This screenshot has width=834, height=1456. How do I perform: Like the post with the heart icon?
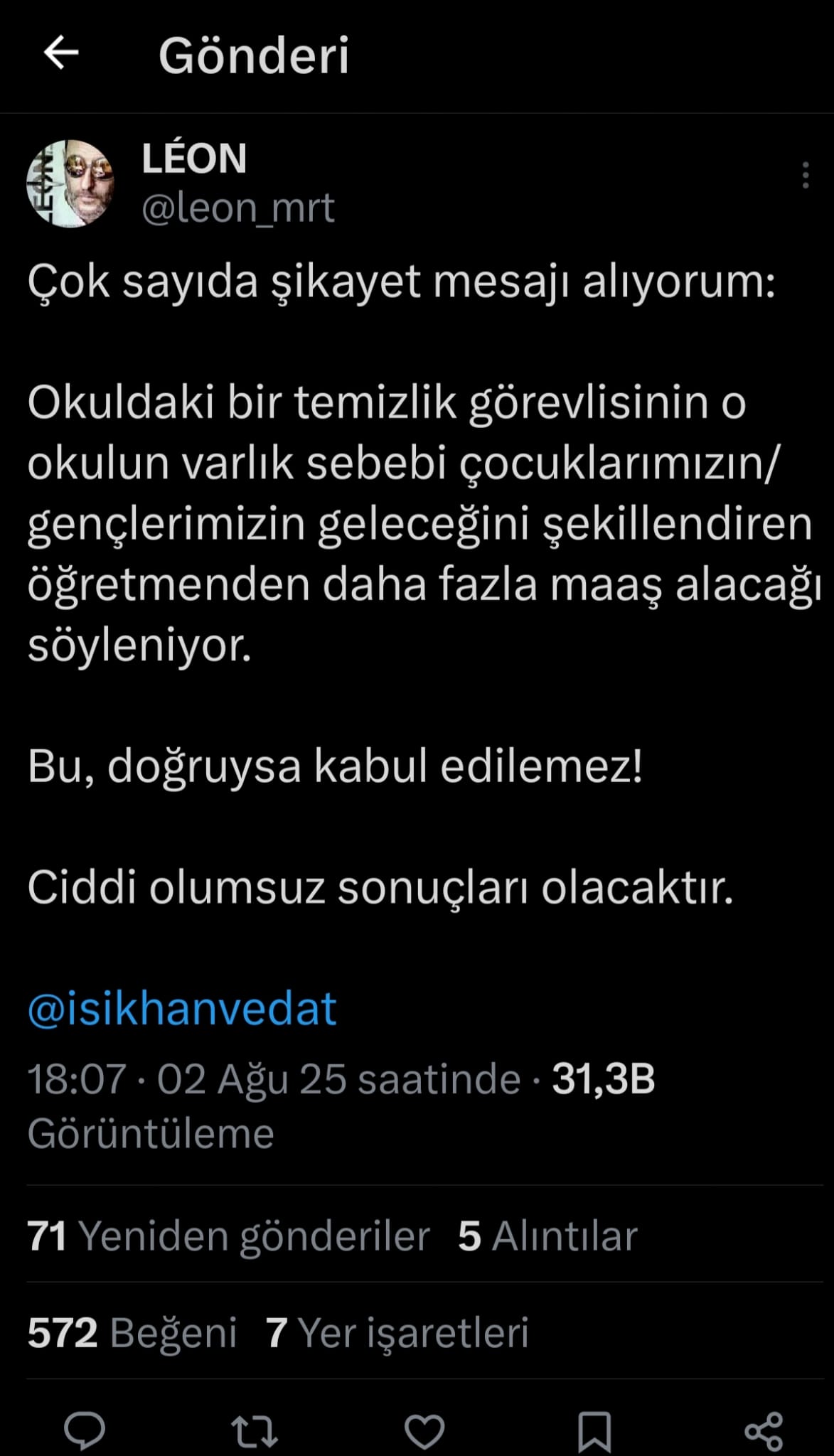(424, 1430)
